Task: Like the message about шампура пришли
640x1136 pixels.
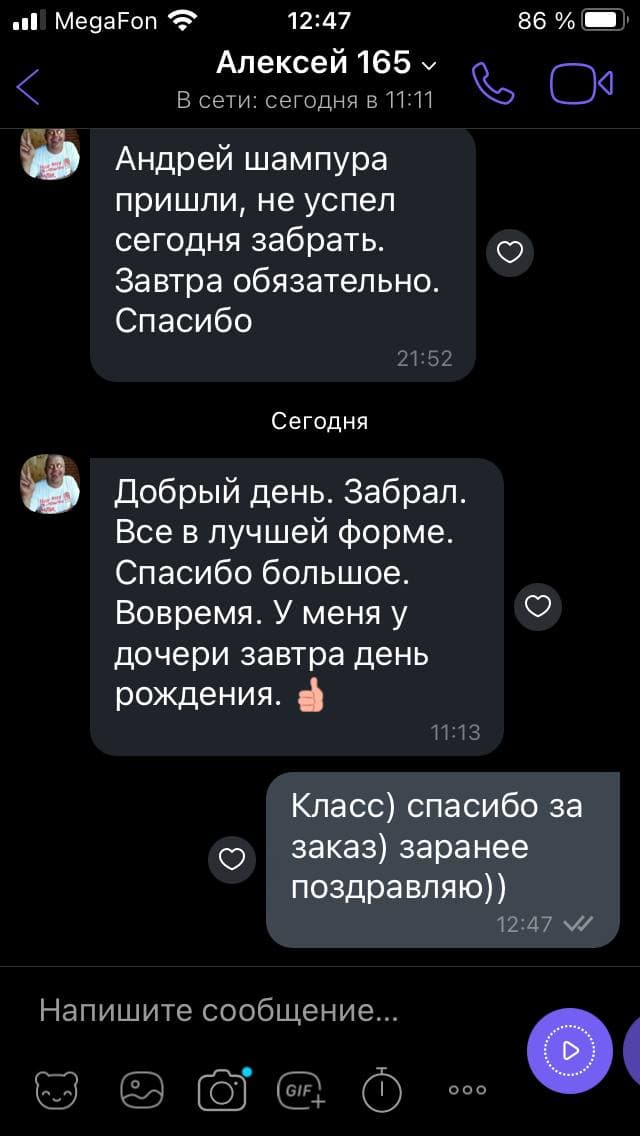Action: click(x=510, y=253)
